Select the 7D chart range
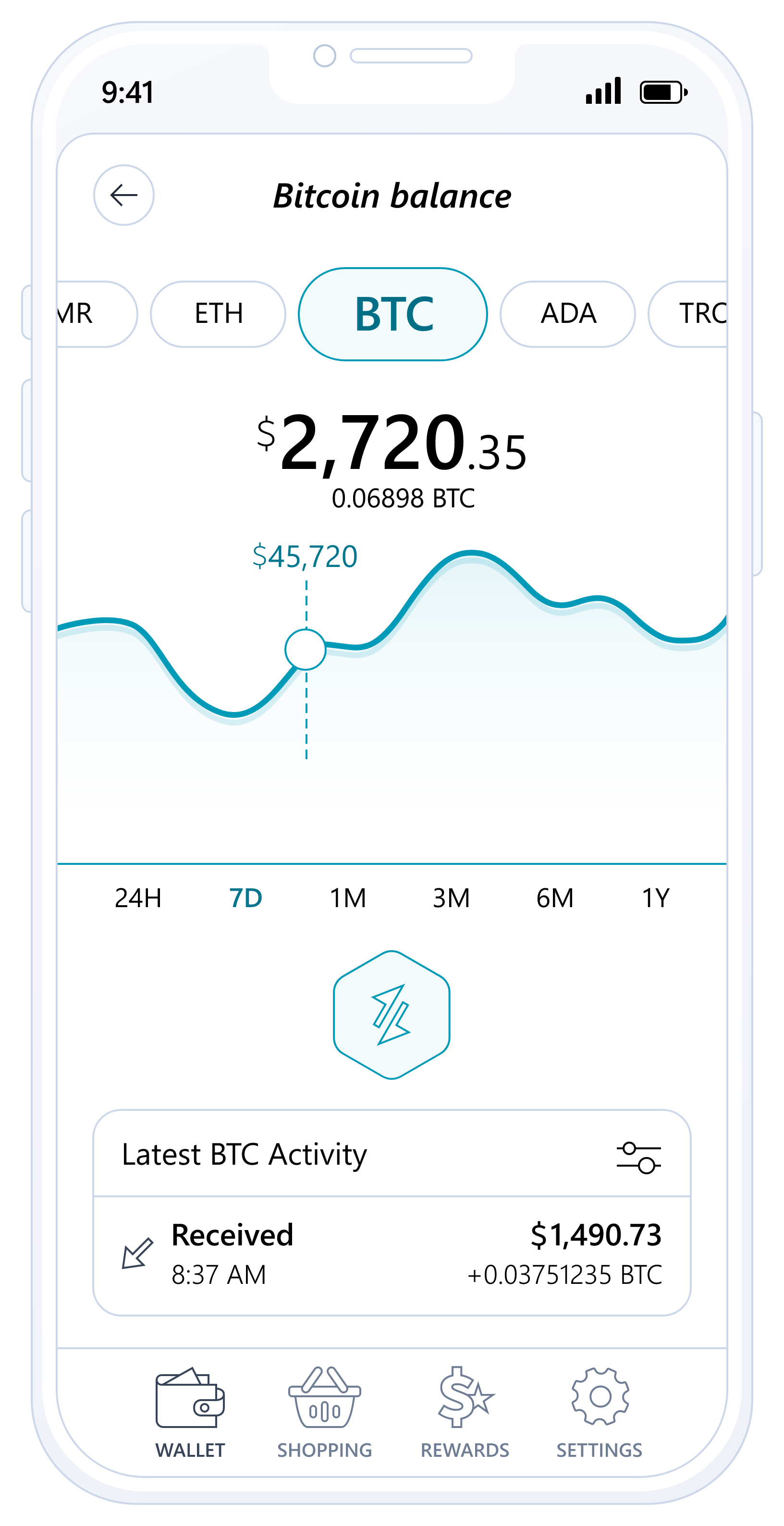 [246, 898]
